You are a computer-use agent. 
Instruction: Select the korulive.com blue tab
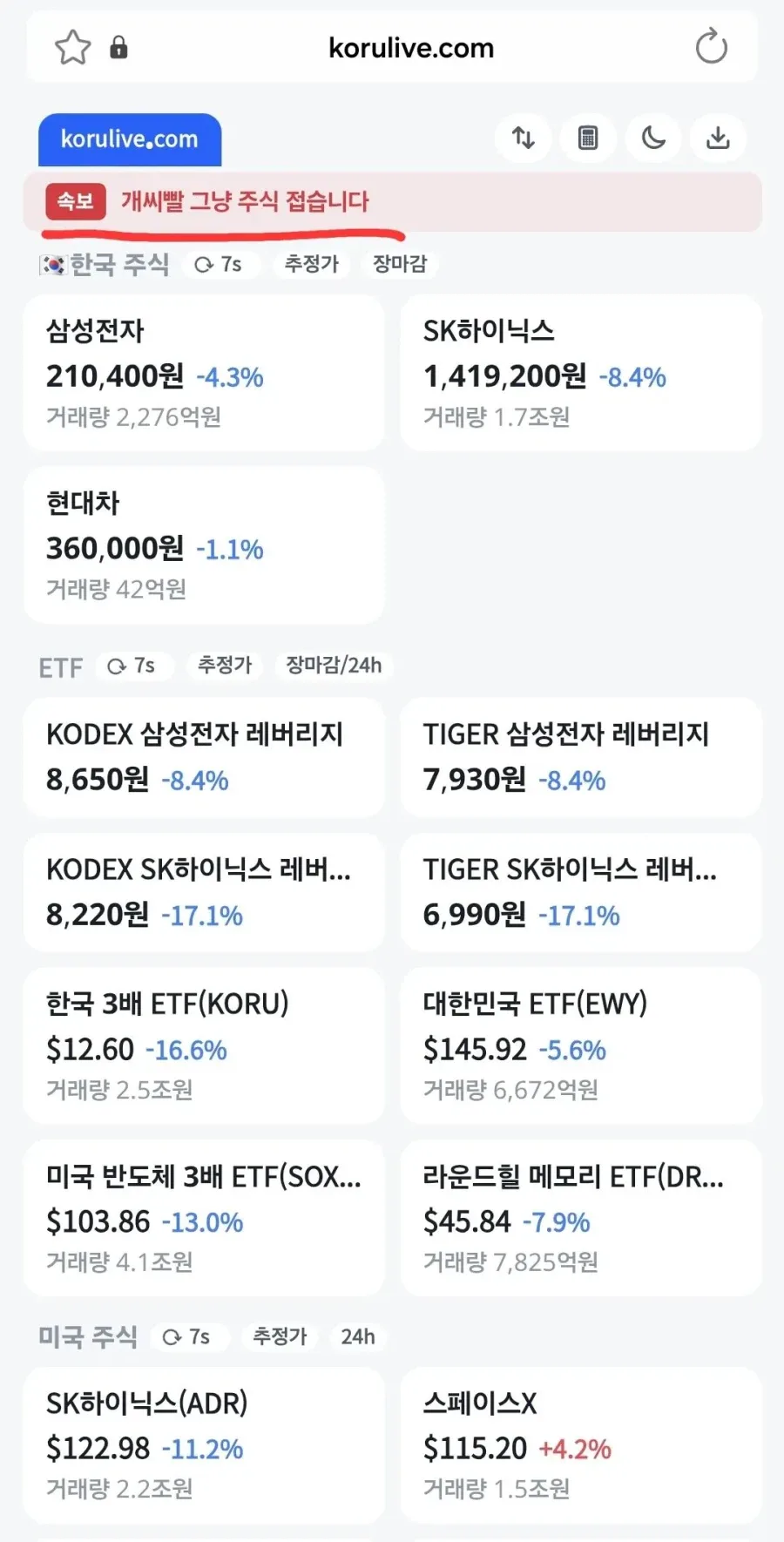(x=130, y=139)
